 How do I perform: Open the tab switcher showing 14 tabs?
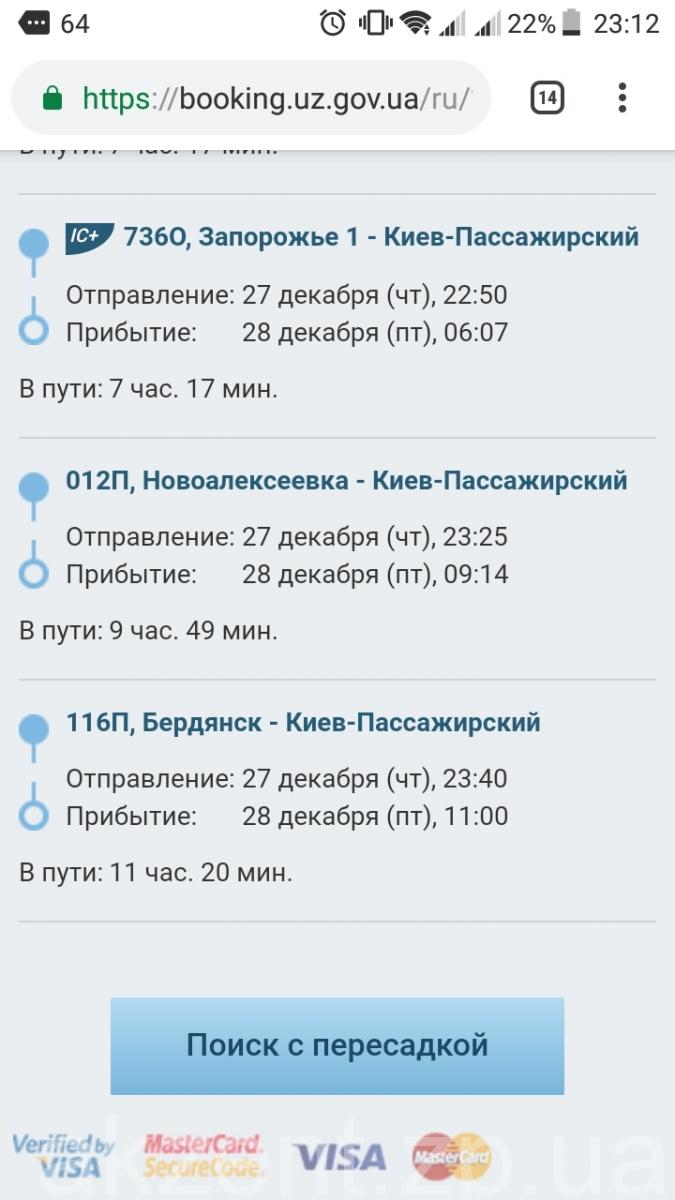coord(547,98)
